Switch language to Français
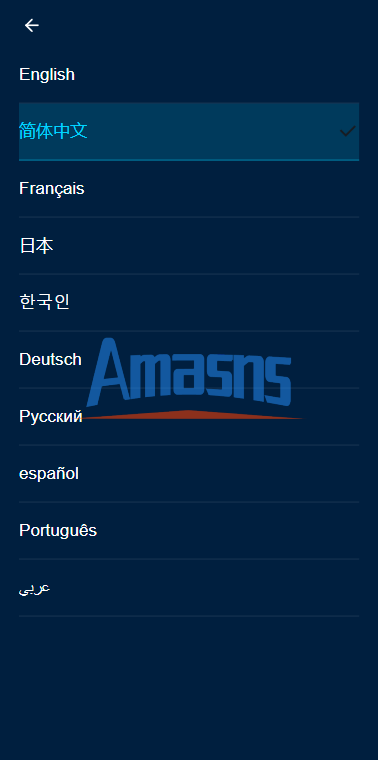 pos(189,189)
